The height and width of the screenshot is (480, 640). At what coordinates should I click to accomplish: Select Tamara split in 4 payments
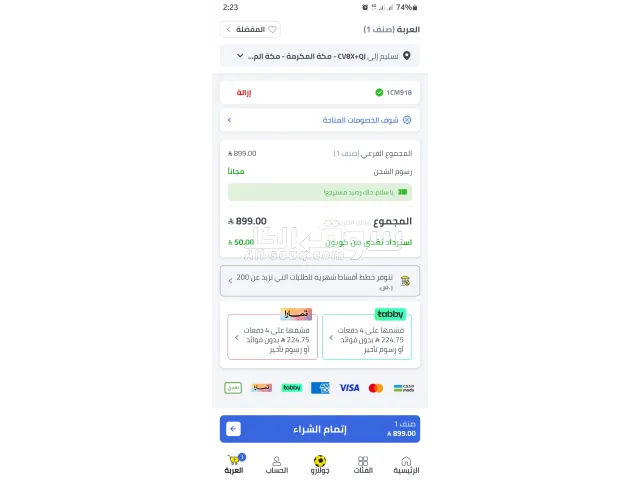click(272, 337)
